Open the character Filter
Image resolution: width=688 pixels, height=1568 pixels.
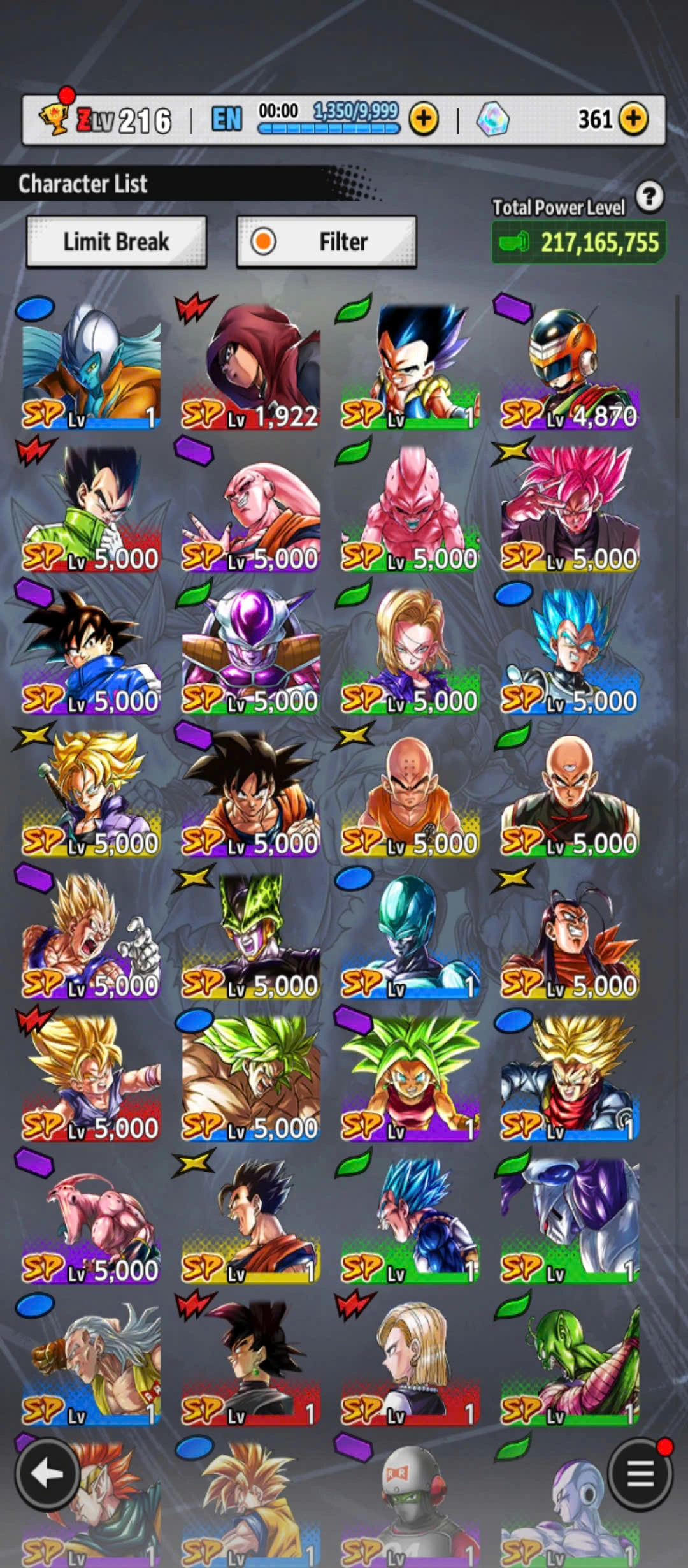pos(326,242)
